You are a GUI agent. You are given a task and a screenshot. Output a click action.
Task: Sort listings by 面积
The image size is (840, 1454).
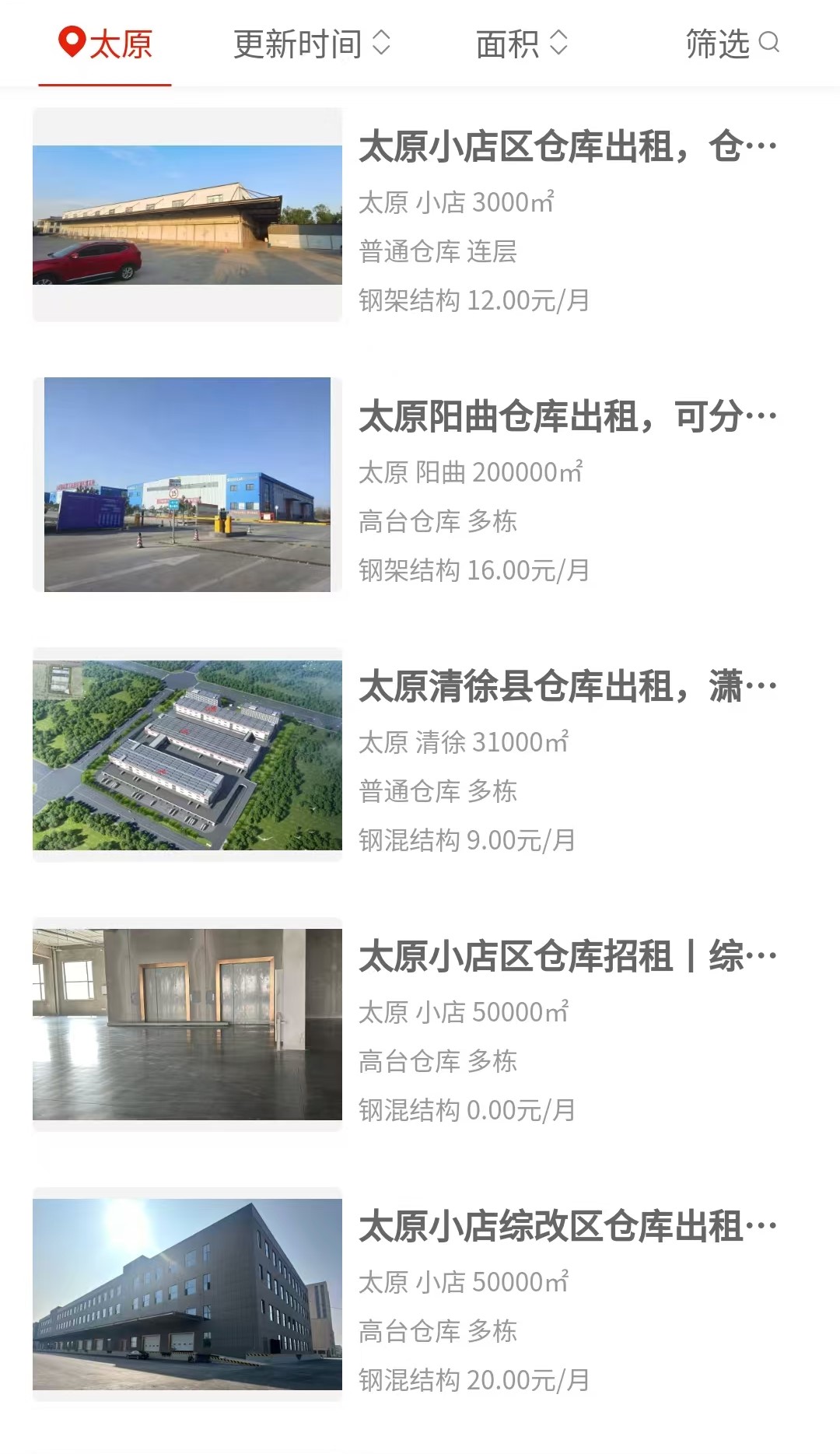[x=522, y=44]
